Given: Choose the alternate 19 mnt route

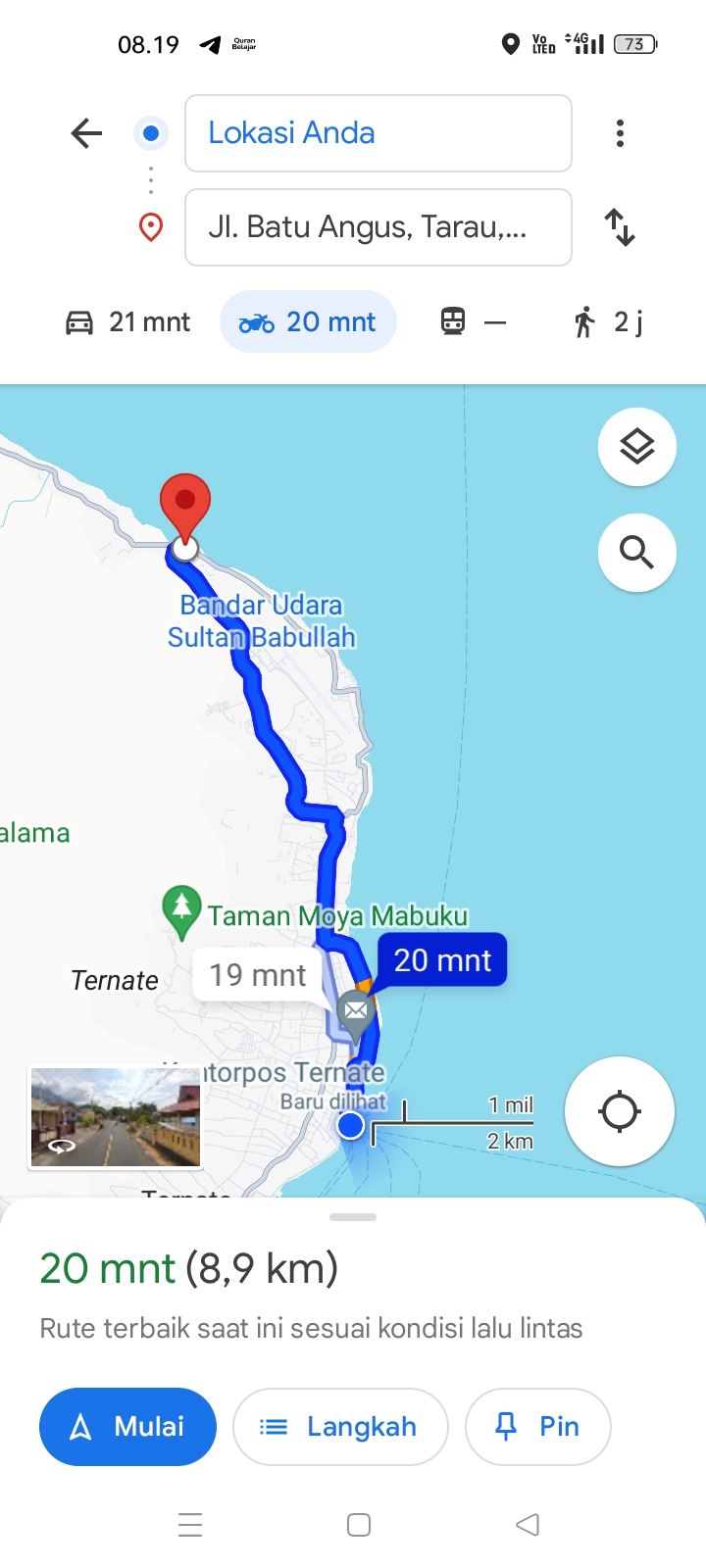Looking at the screenshot, I should click(x=258, y=975).
